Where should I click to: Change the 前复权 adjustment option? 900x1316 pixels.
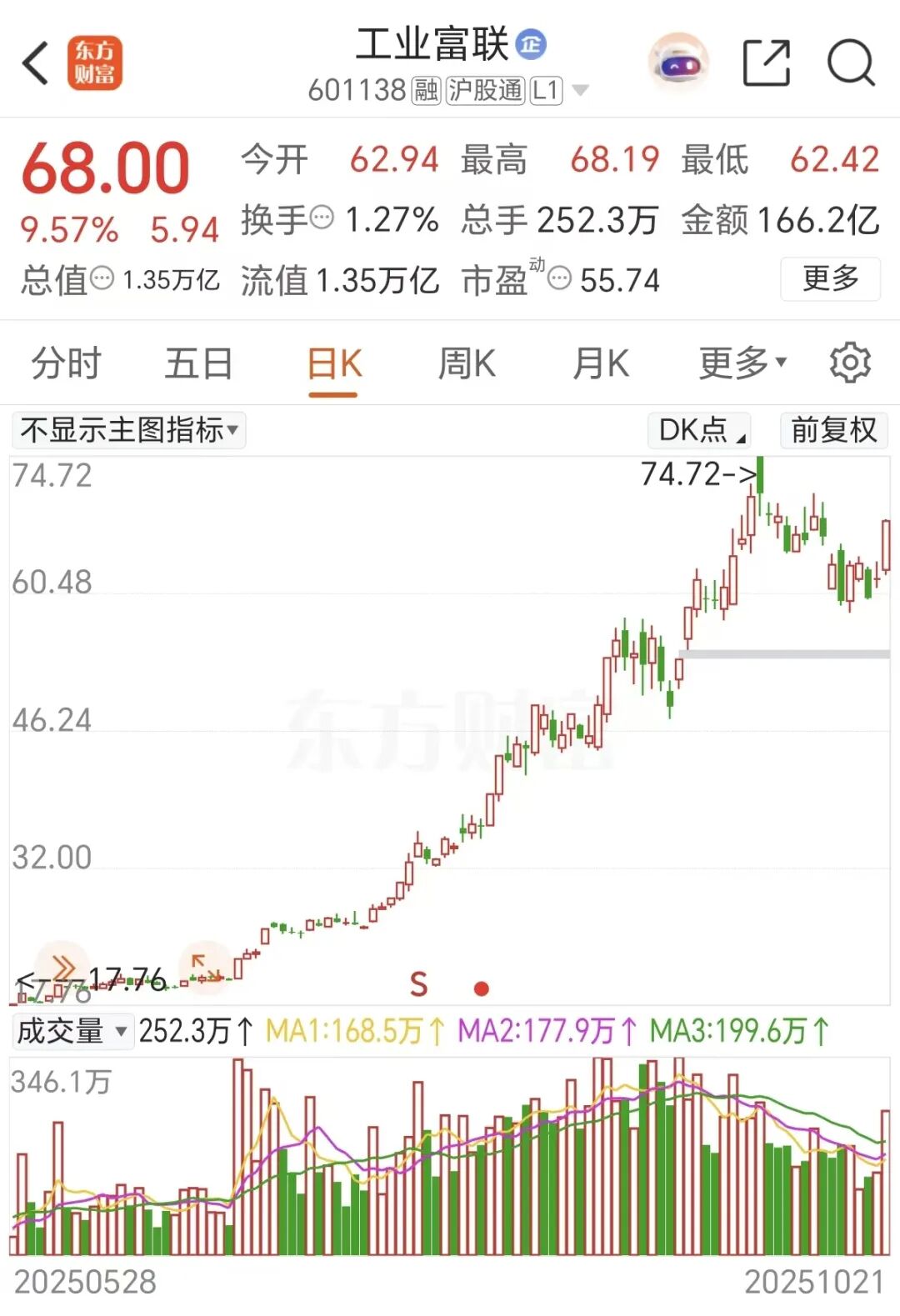pyautogui.click(x=833, y=430)
